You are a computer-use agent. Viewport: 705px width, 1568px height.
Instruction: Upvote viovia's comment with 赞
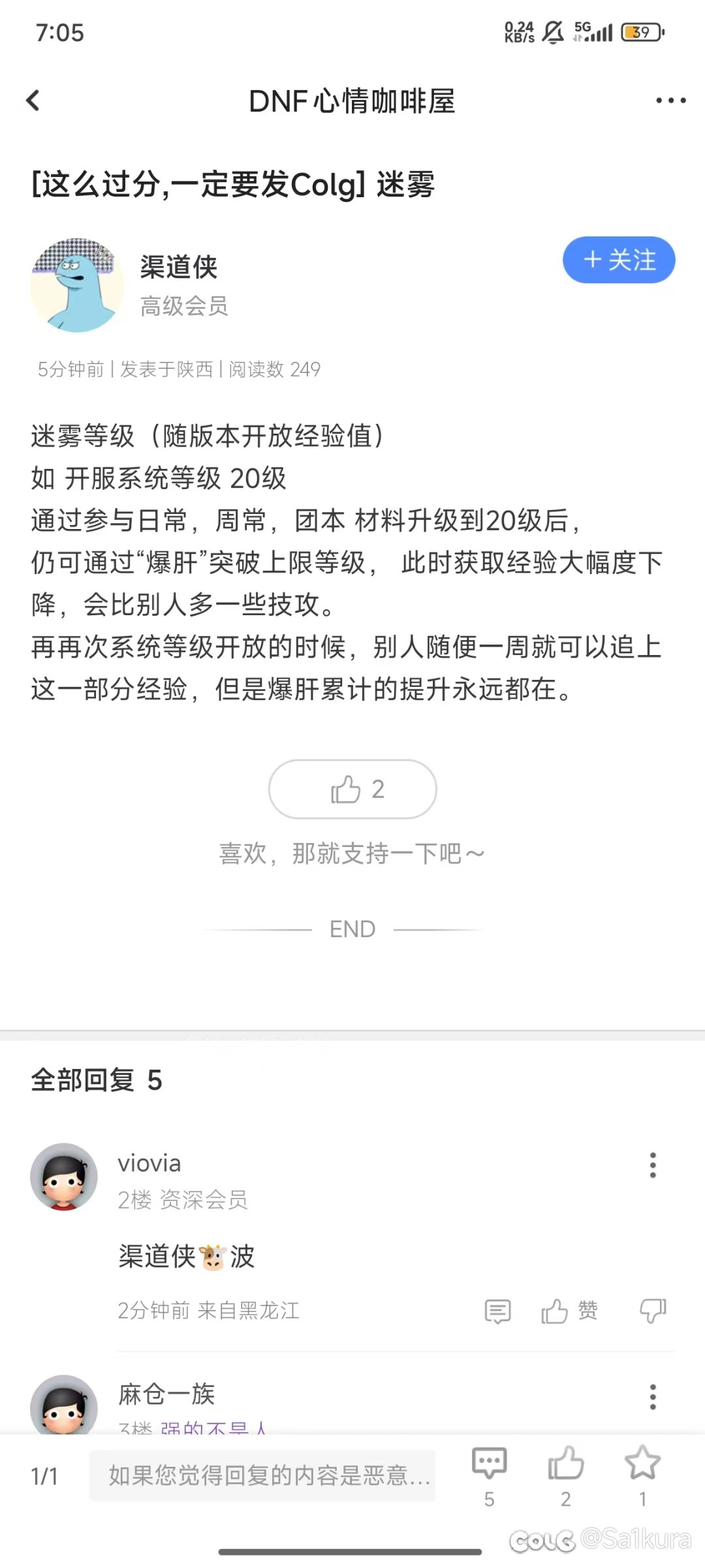(x=569, y=1311)
